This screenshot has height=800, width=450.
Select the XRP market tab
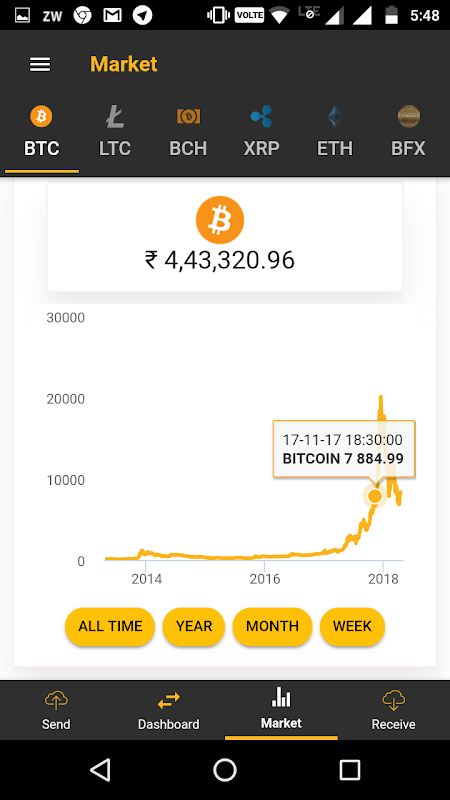pos(261,133)
